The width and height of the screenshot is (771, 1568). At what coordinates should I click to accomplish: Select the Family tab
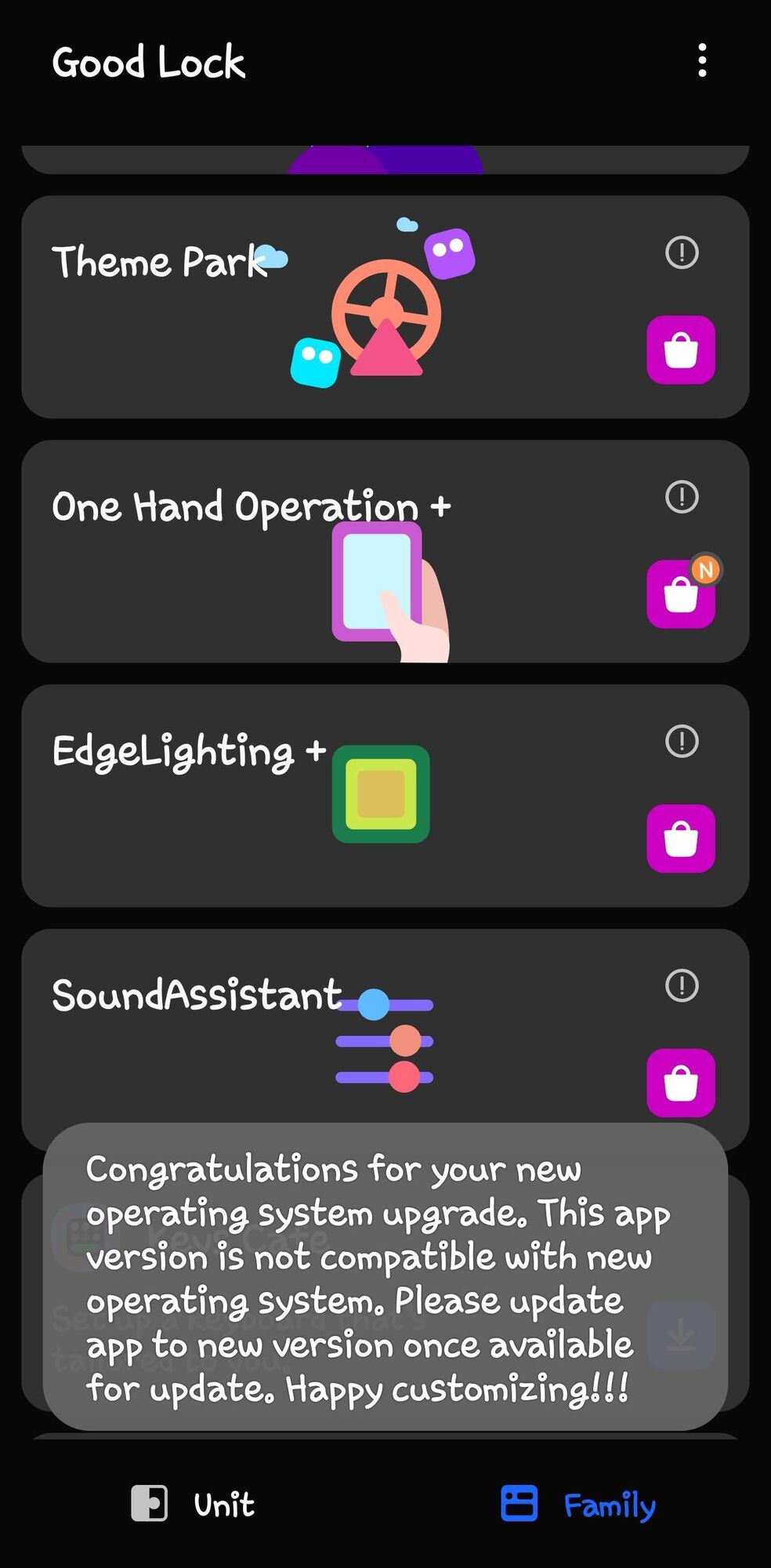tap(578, 1504)
